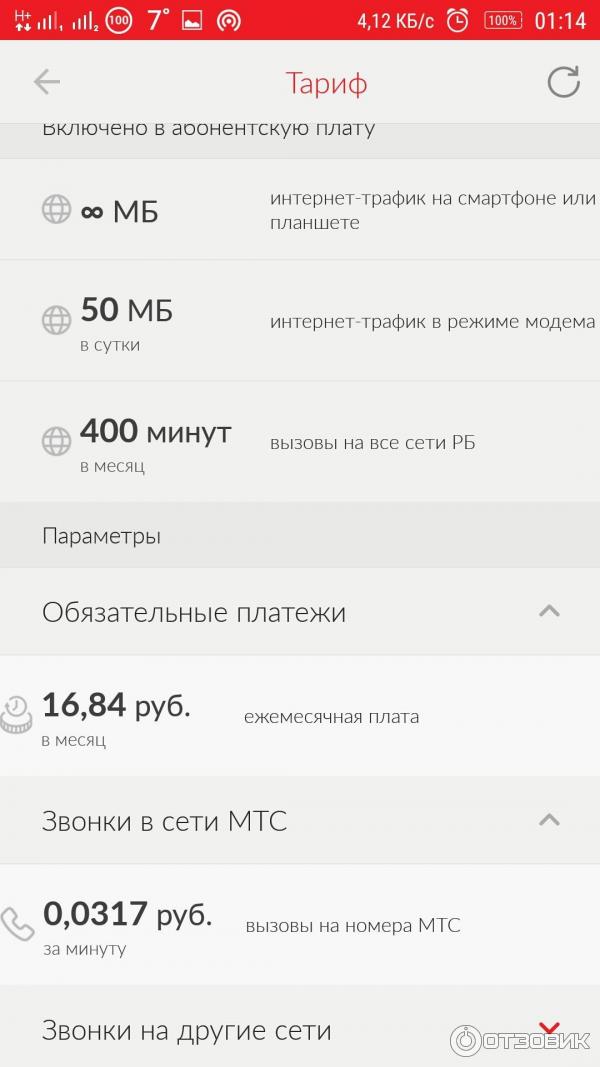This screenshot has height=1067, width=600.
Task: Expand the Звонки на другие сети section
Action: coord(548,1028)
